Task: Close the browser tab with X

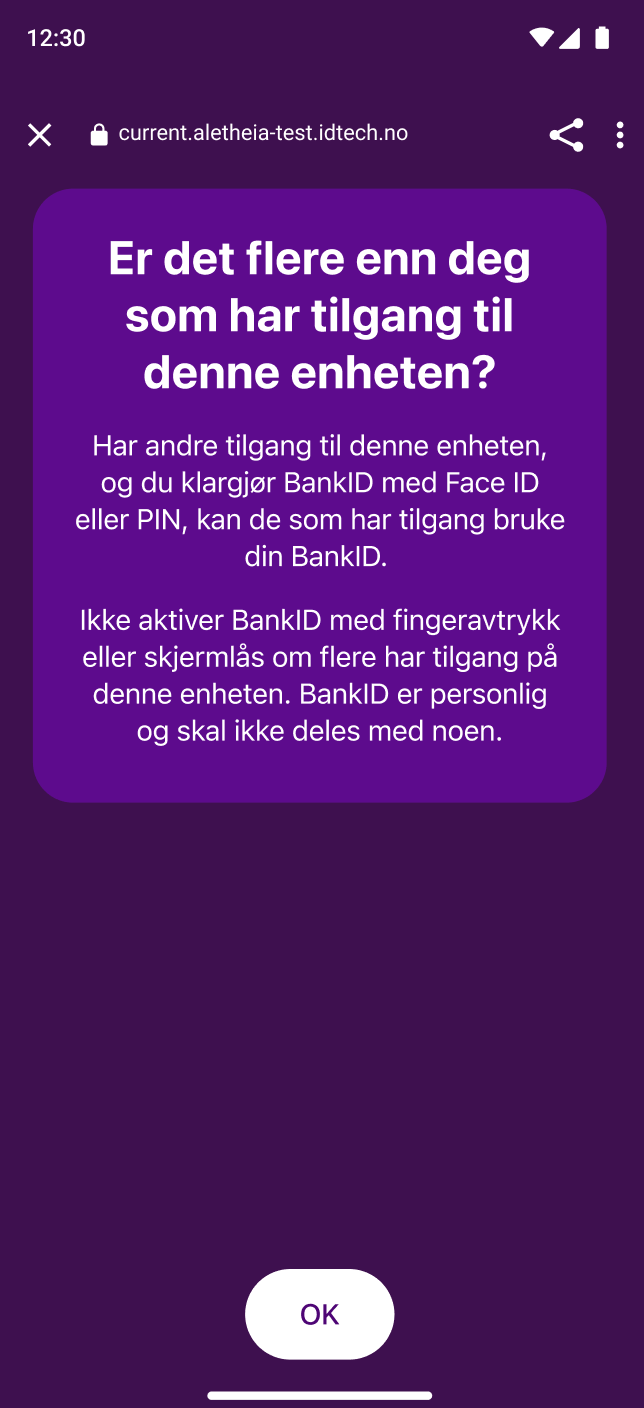Action: coord(39,135)
